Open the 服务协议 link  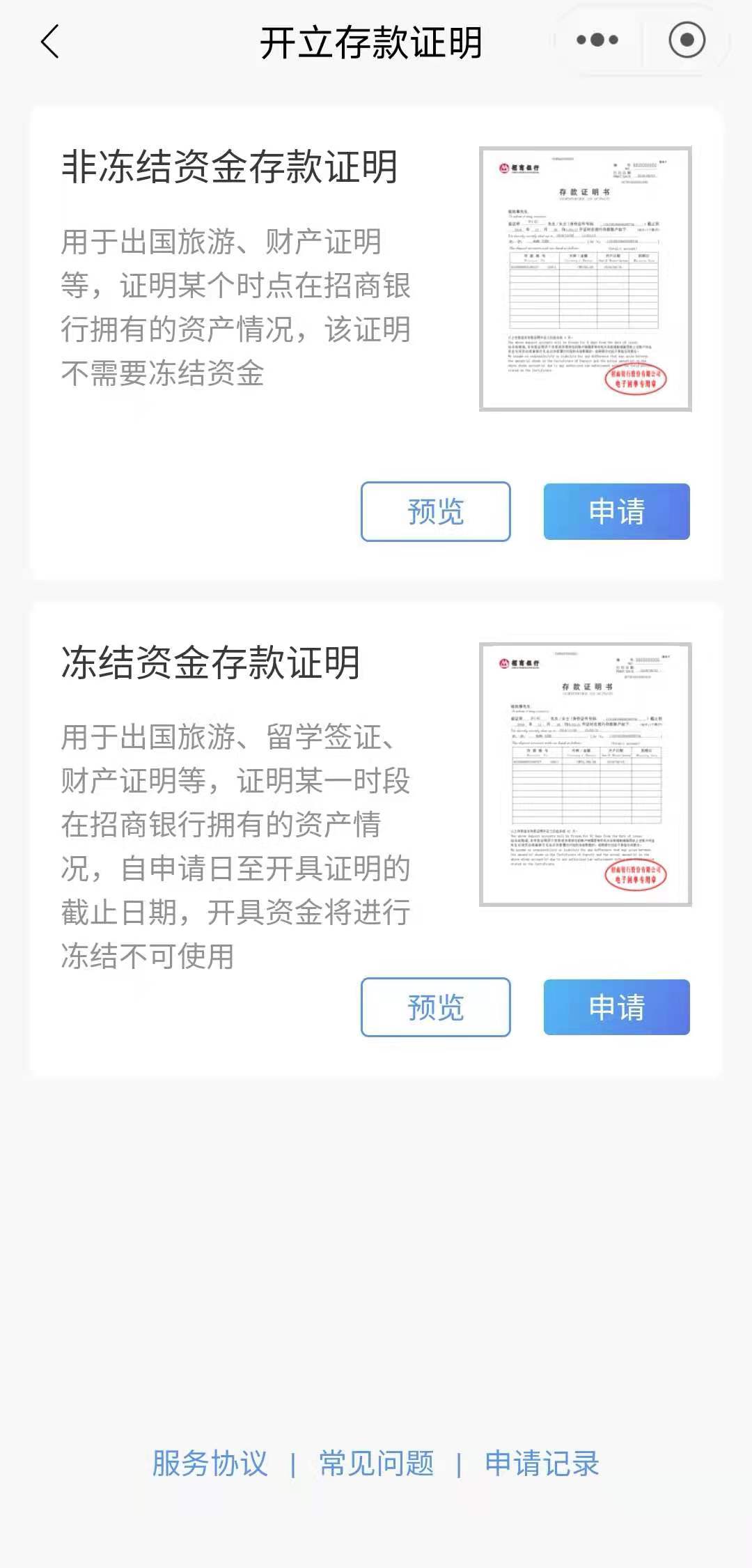point(210,1463)
